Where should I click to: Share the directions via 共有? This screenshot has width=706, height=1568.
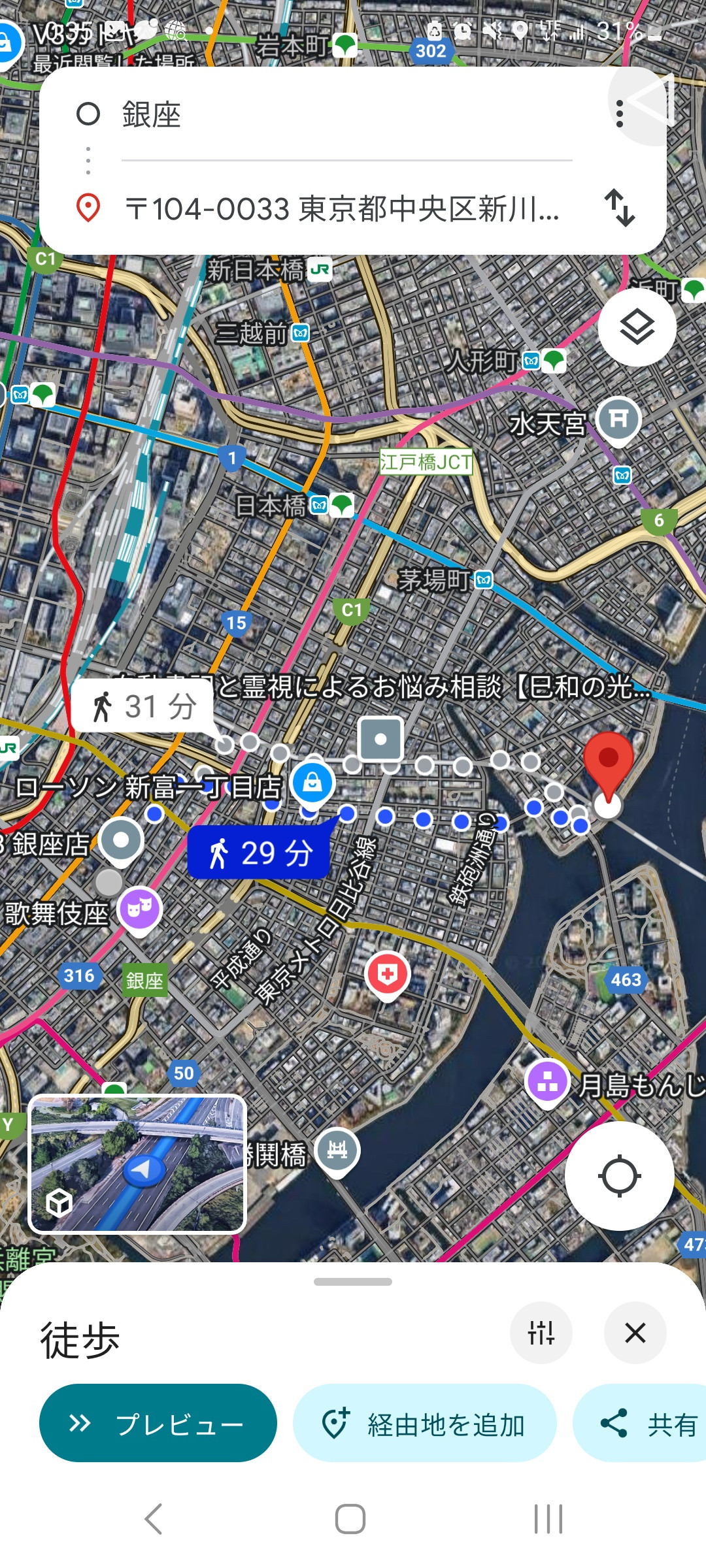coord(641,1423)
